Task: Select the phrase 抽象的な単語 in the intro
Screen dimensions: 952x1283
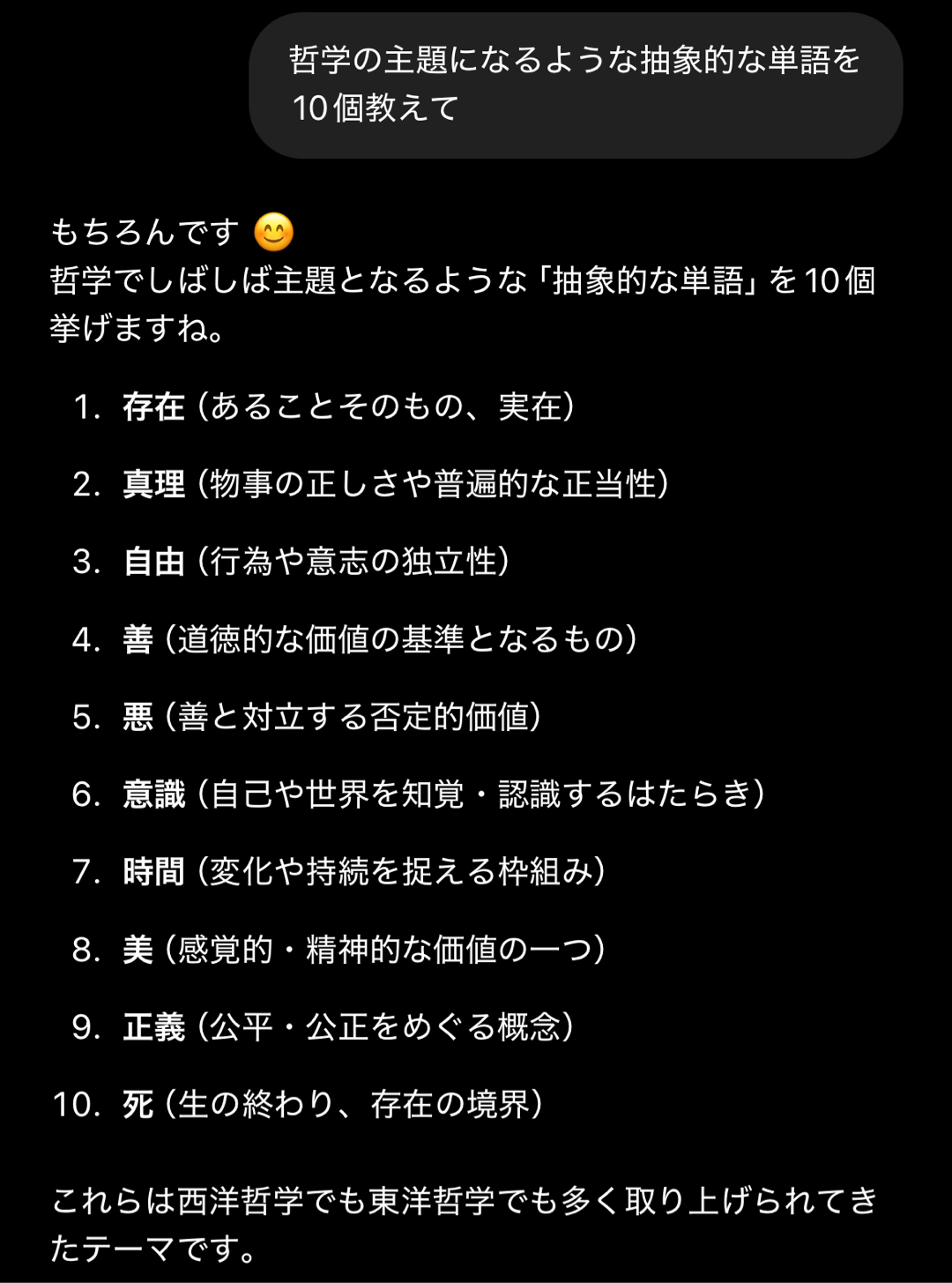Action: [x=650, y=282]
